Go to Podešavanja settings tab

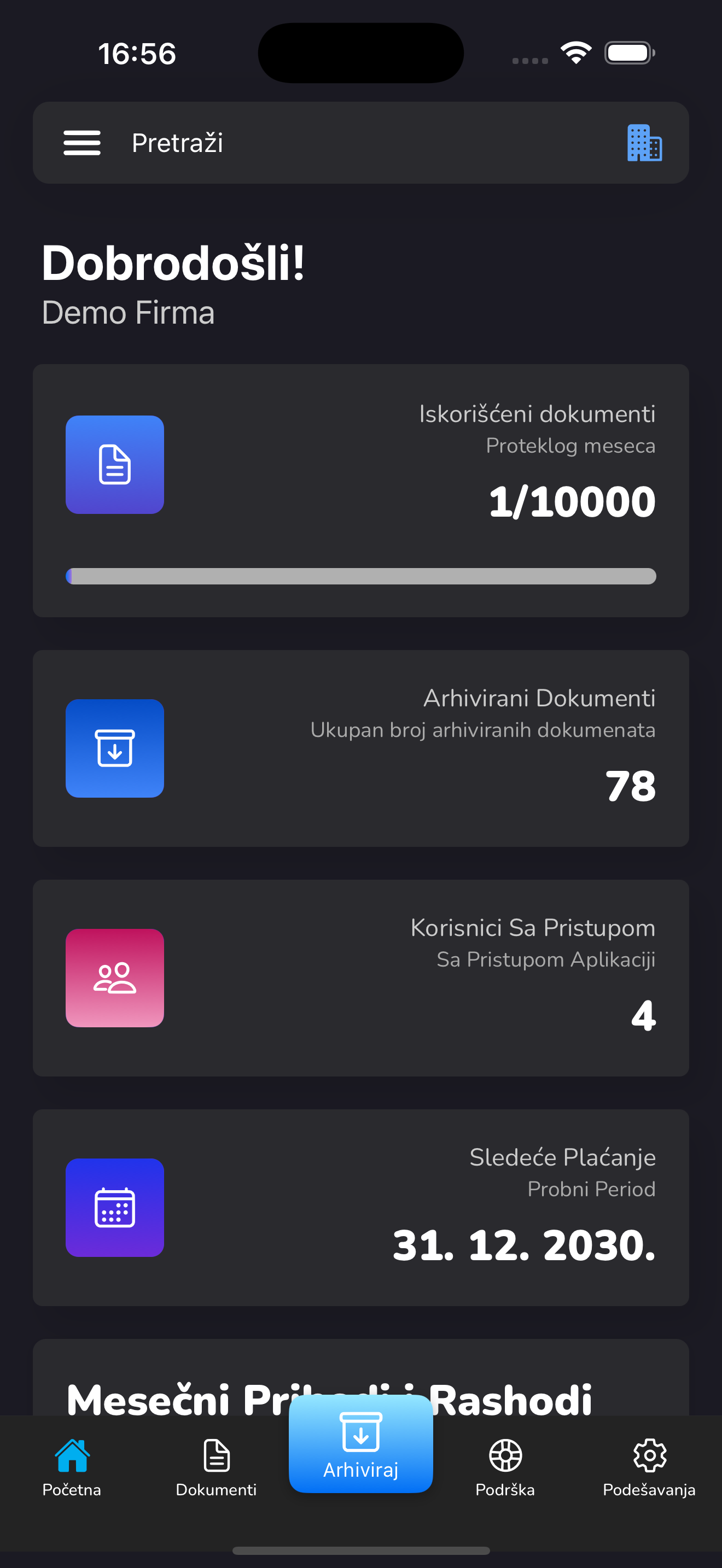click(649, 1467)
